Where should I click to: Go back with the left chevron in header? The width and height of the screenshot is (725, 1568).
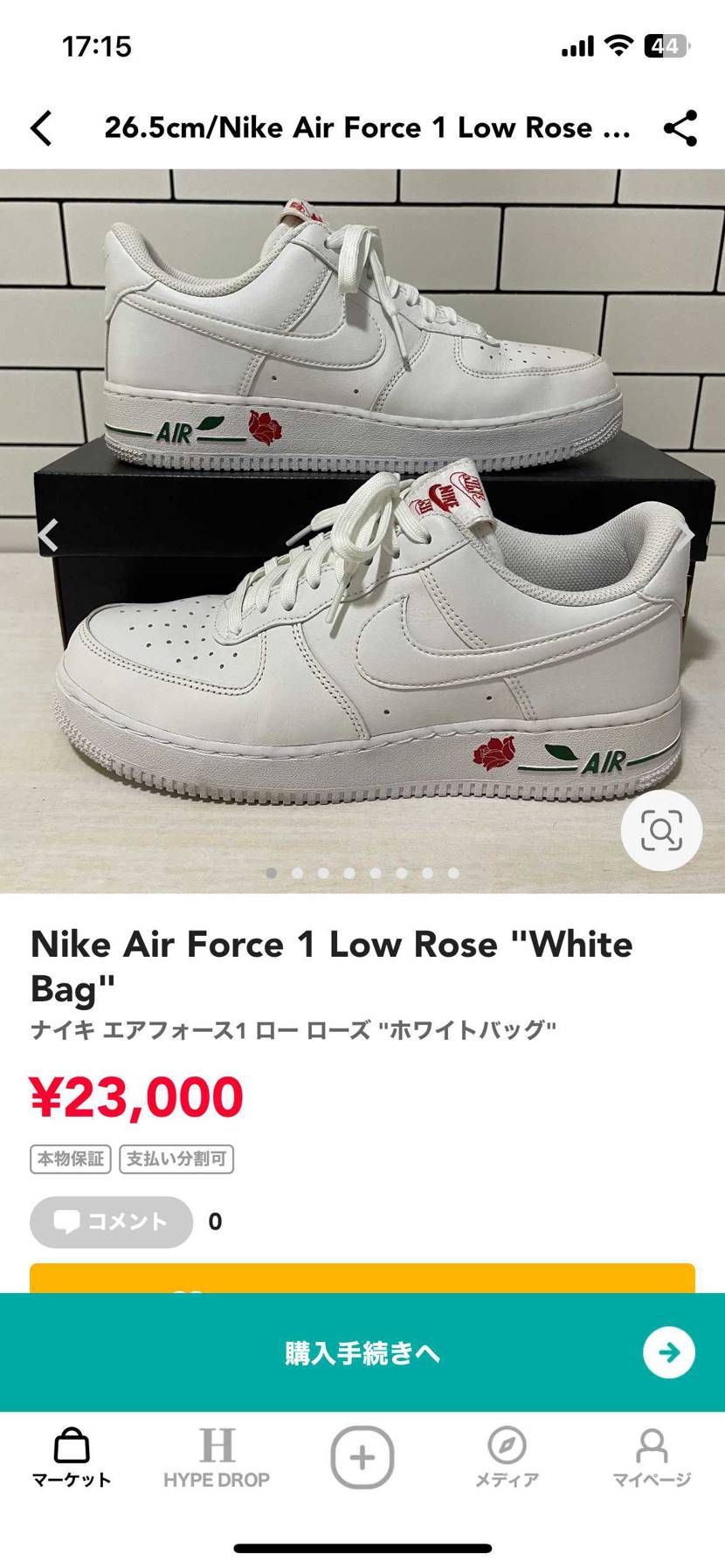[39, 127]
